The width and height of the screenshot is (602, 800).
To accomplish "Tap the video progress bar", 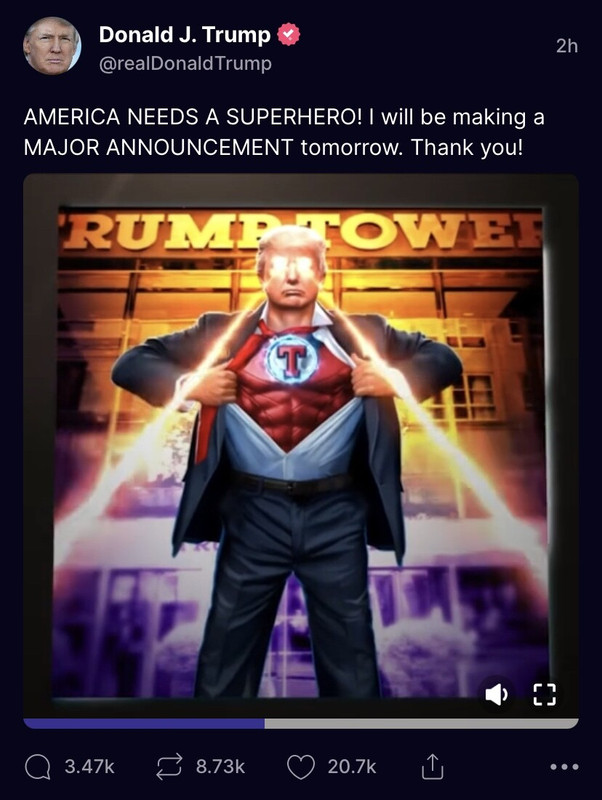I will tap(300, 723).
